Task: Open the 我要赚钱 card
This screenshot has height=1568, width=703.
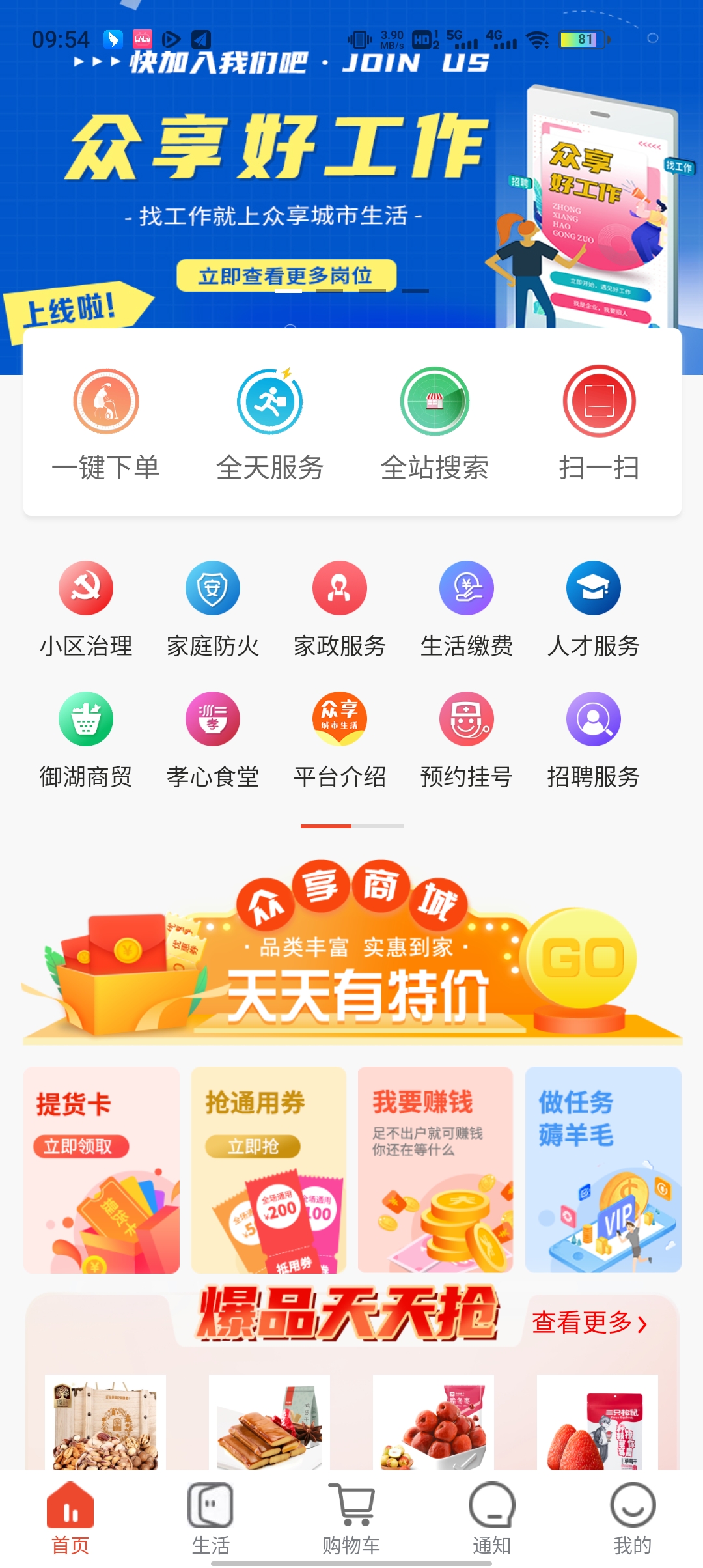Action: pos(435,1169)
